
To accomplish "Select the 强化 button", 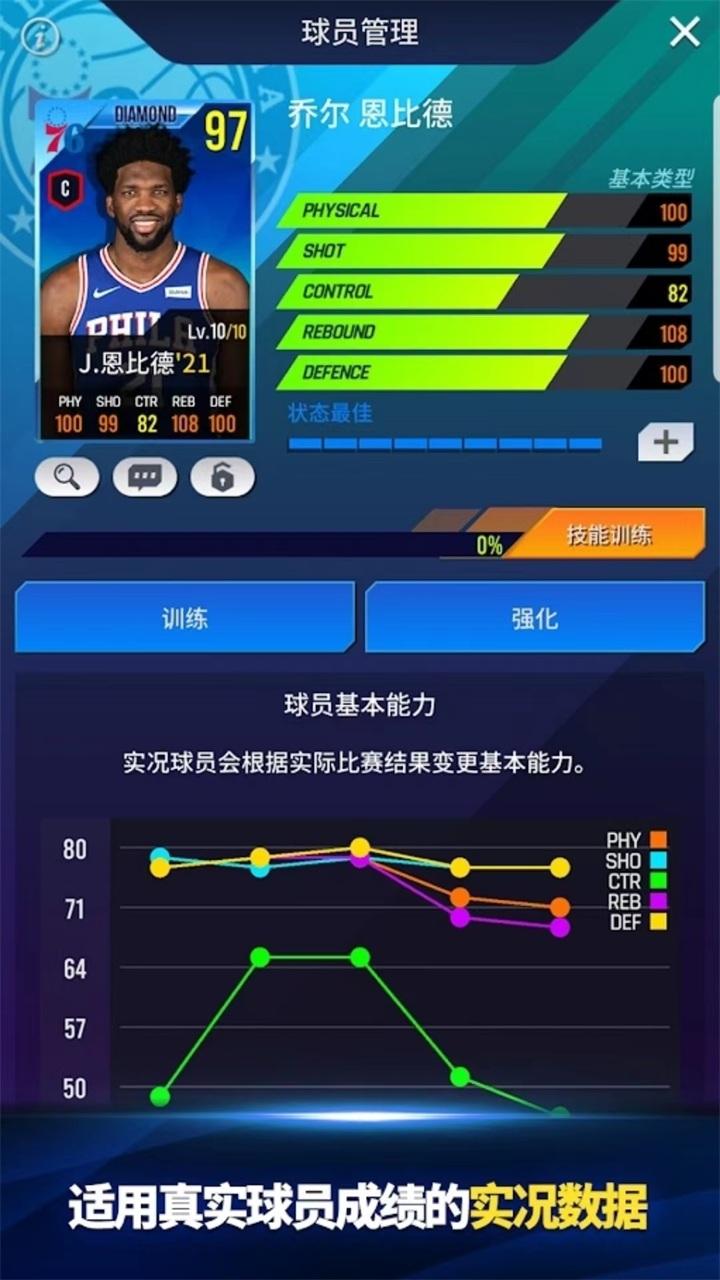I will point(534,617).
